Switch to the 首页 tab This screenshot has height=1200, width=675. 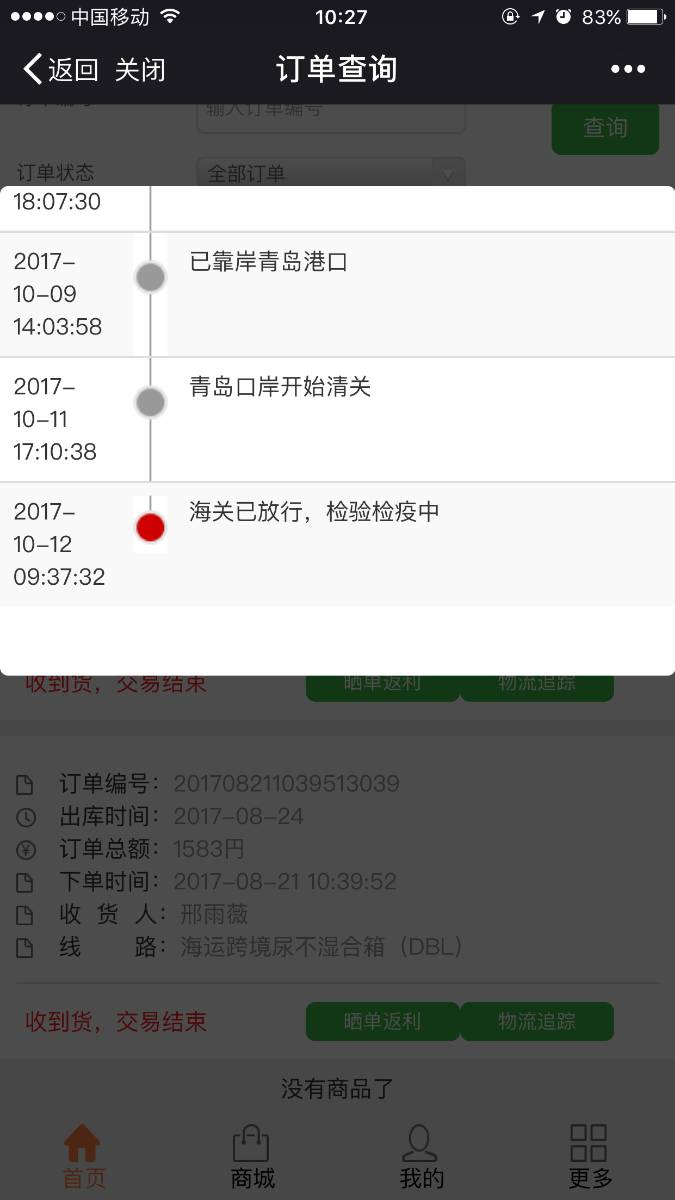click(83, 1156)
